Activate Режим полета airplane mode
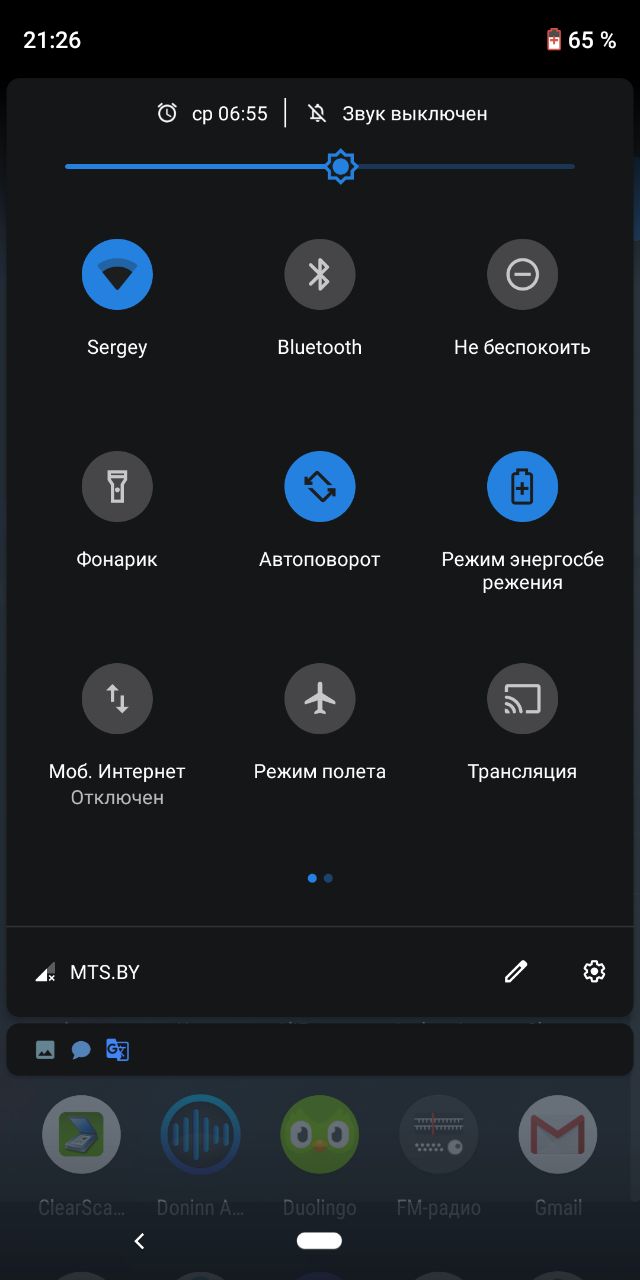The height and width of the screenshot is (1280, 640). tap(320, 698)
